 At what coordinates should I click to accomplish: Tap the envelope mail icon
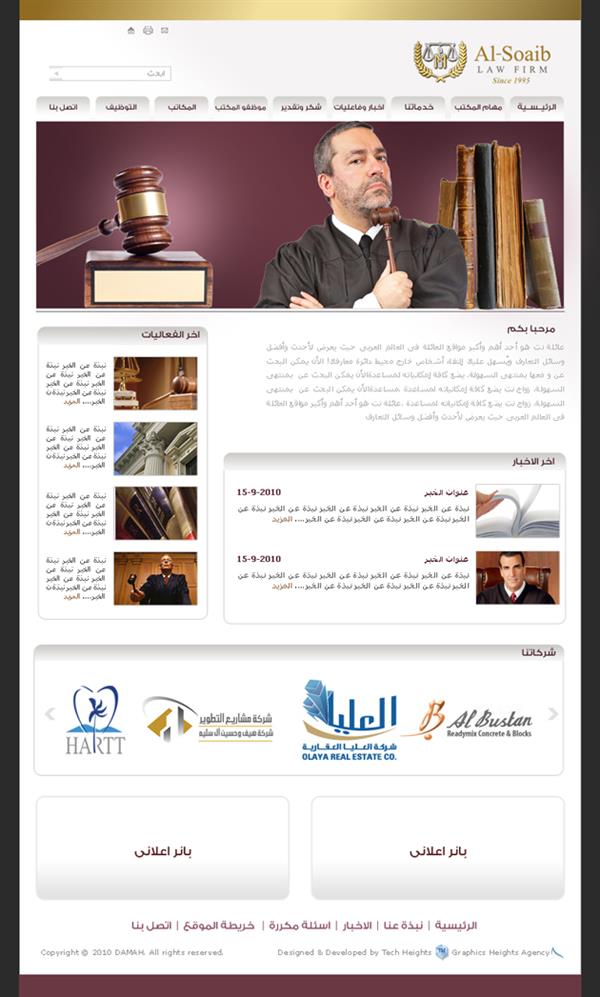165,30
